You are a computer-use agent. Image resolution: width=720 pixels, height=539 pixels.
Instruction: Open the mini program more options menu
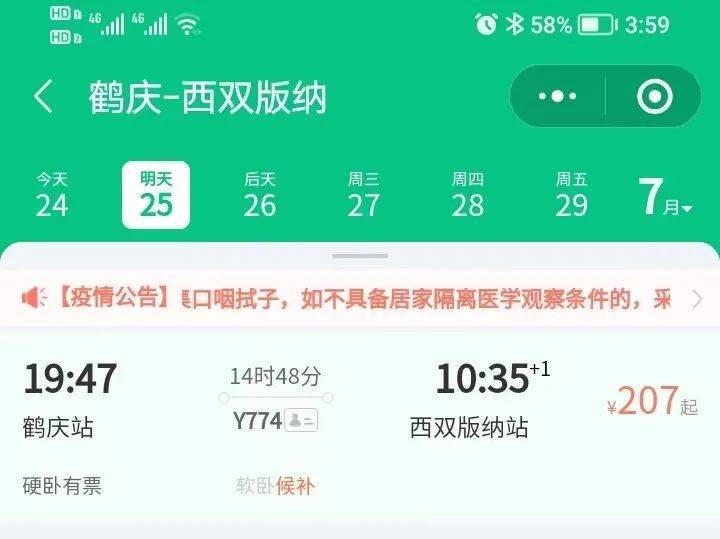click(557, 96)
